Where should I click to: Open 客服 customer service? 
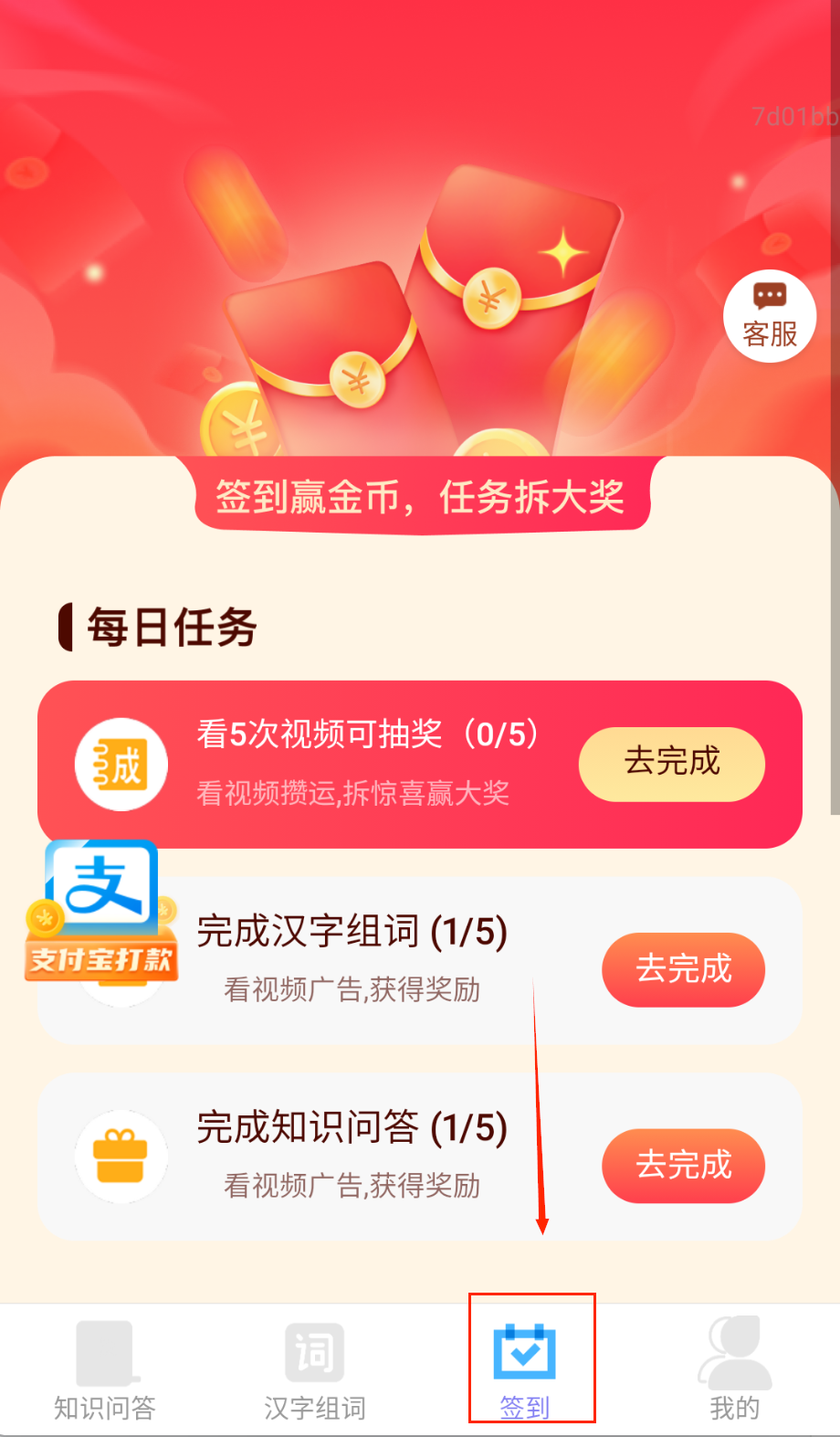[769, 316]
